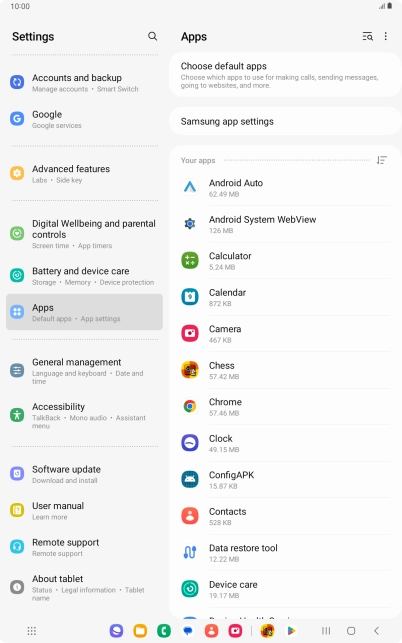View About tablet
Image resolution: width=402 pixels, height=643 pixels.
[84, 587]
